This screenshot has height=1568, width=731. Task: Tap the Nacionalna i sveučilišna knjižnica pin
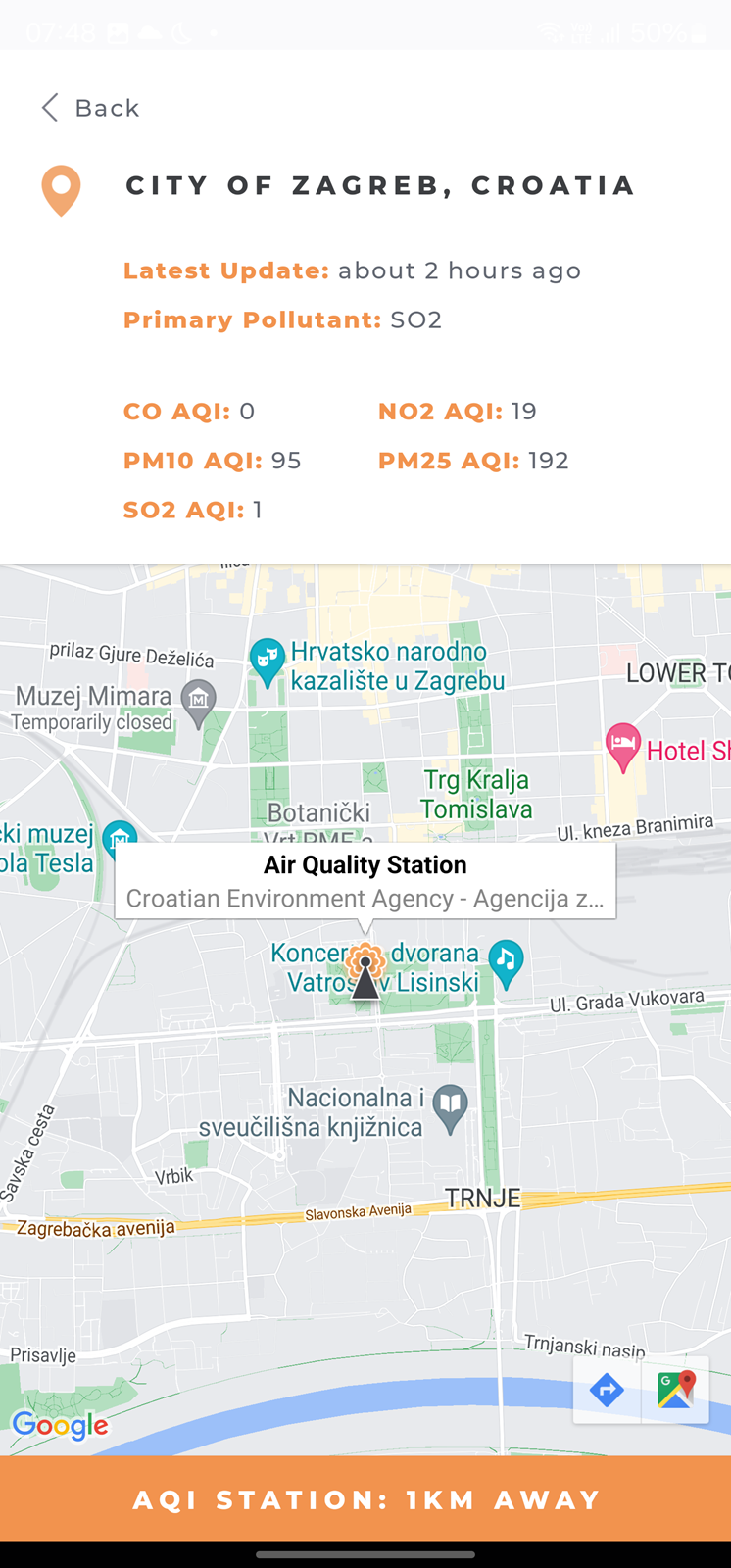click(450, 1109)
